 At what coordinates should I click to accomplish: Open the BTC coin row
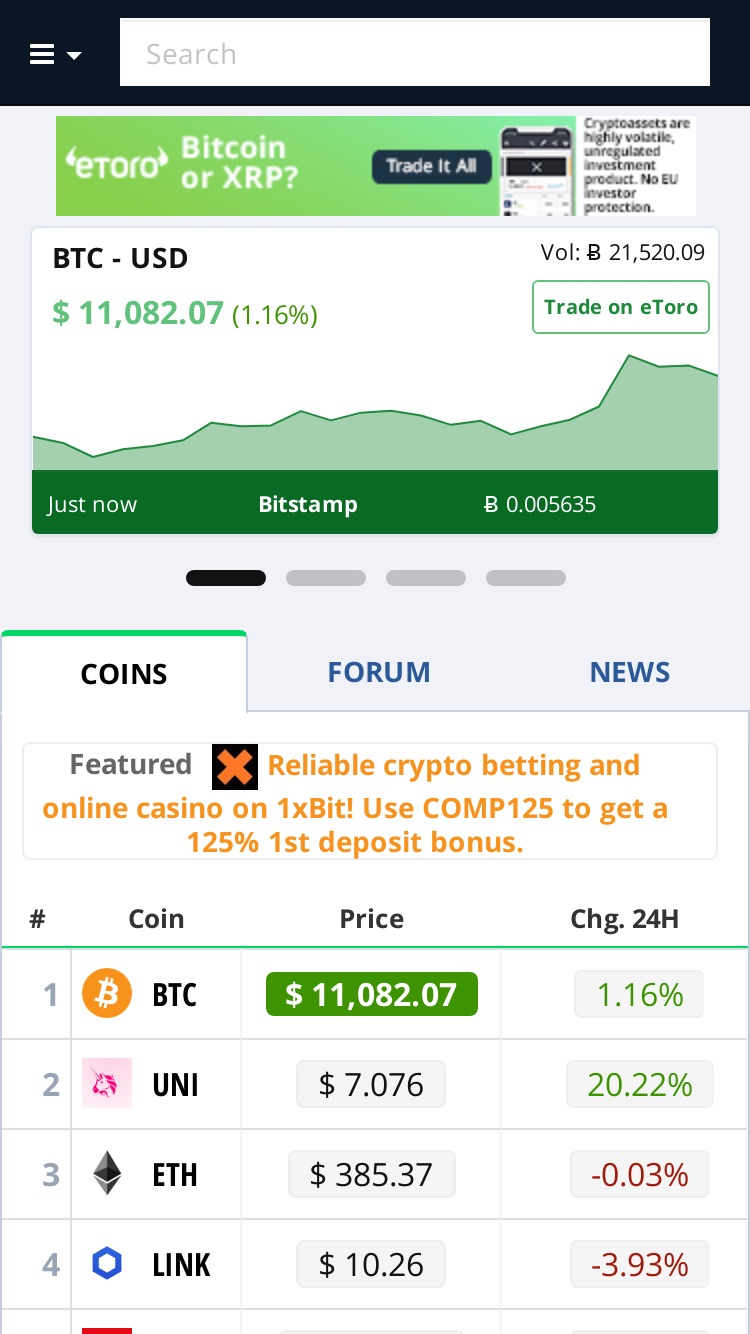click(x=375, y=995)
